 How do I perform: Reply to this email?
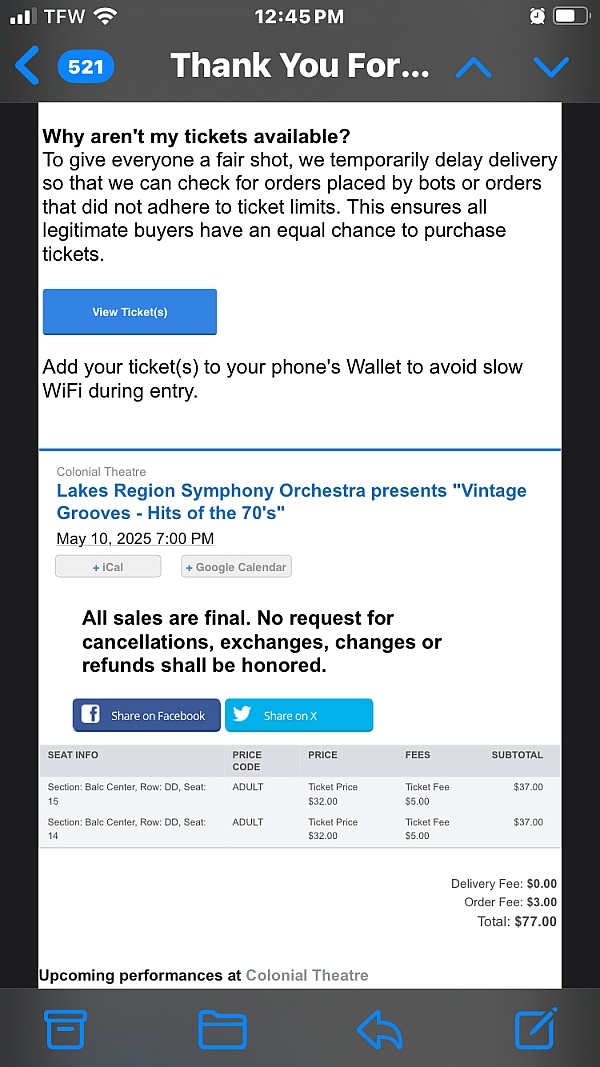(x=379, y=1029)
